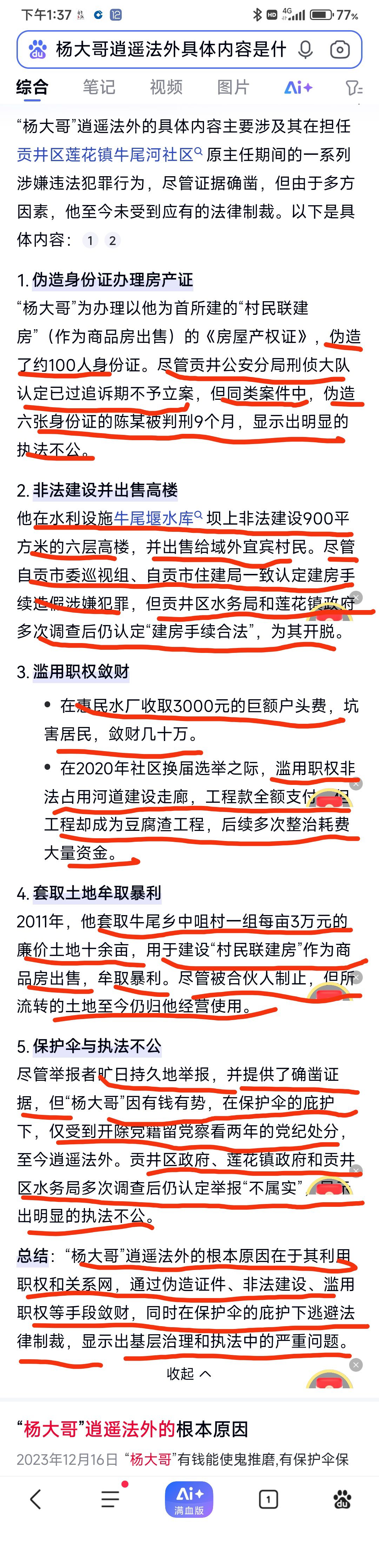Switch to the 图片 tab
379x1568 pixels.
pos(233,87)
